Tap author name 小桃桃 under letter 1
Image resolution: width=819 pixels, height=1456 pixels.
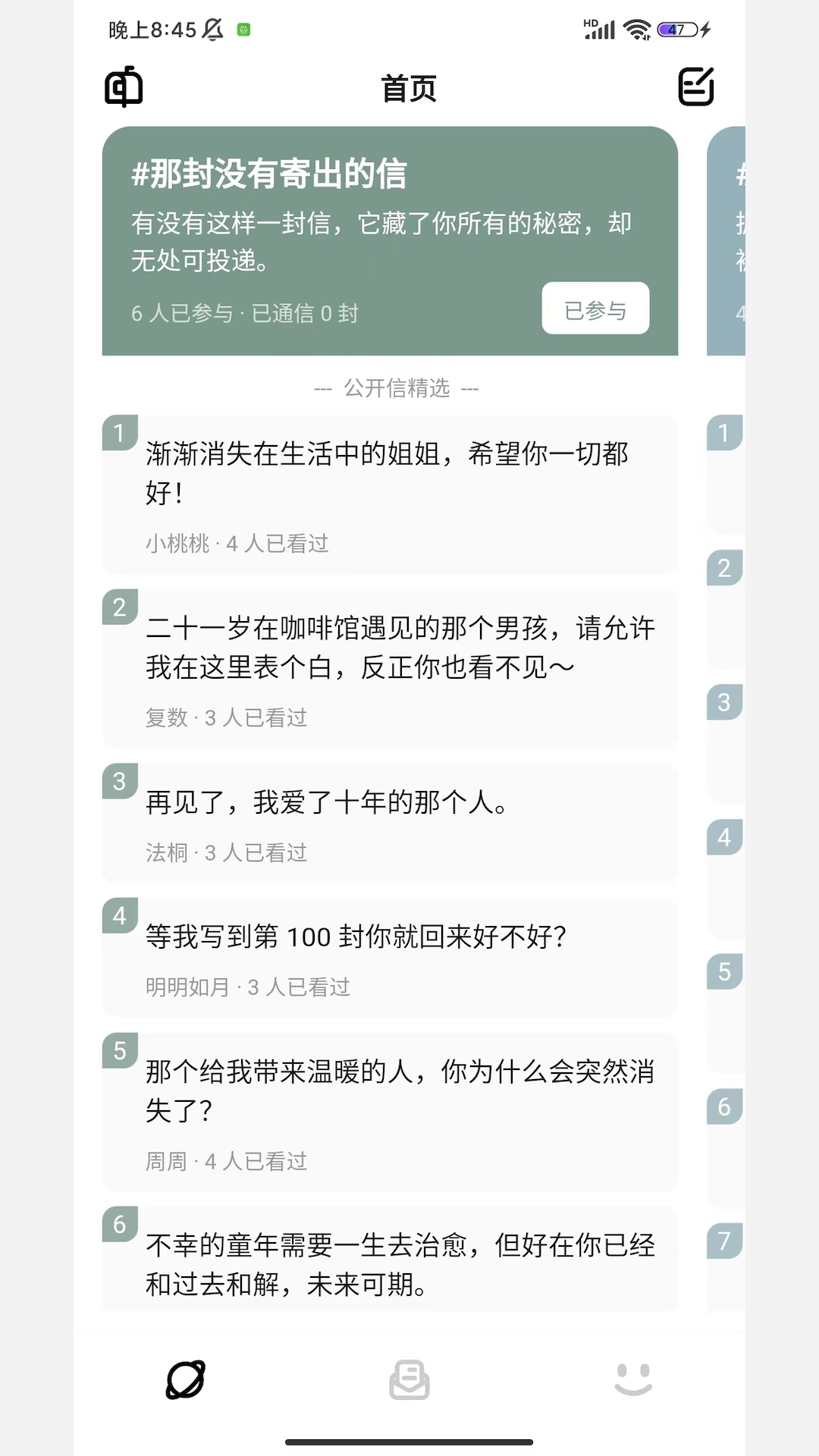[177, 543]
